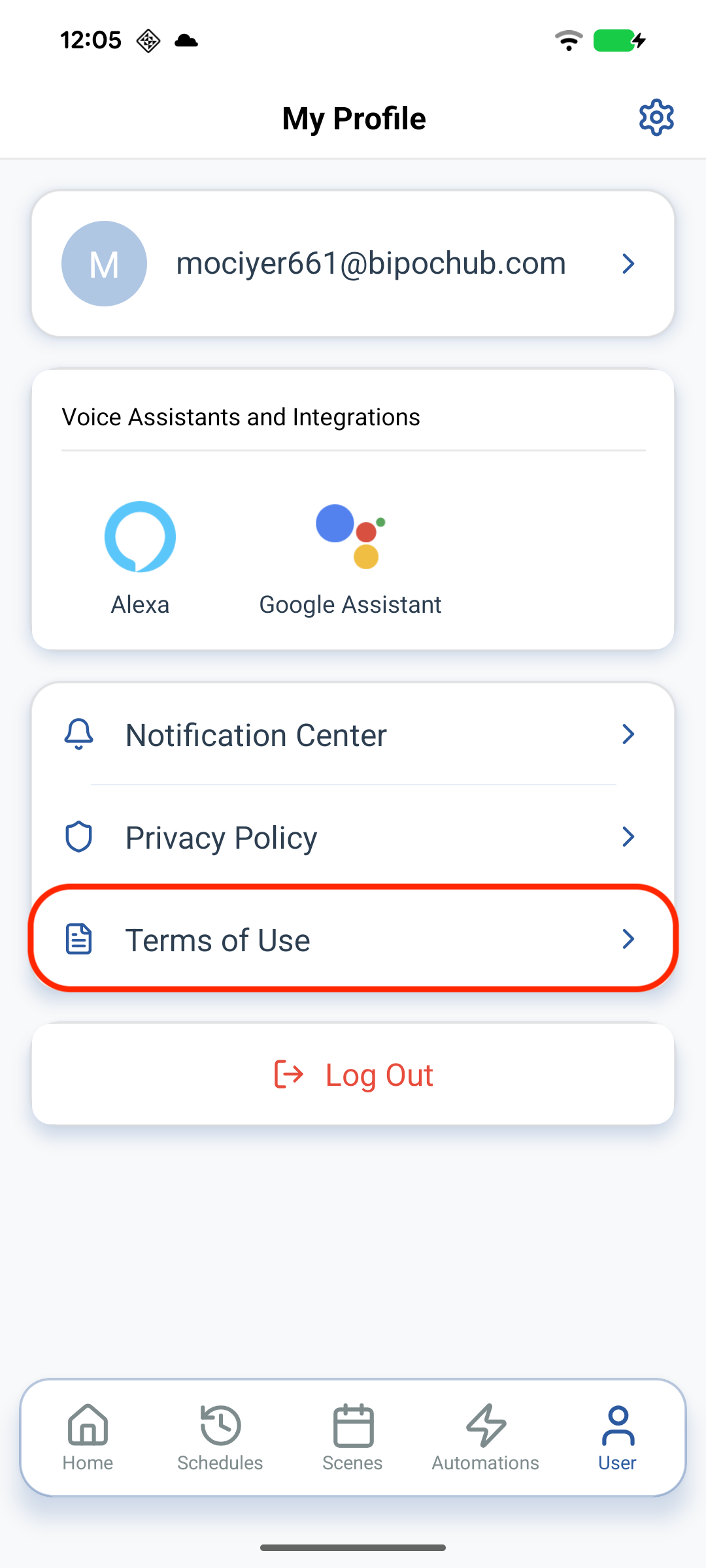The height and width of the screenshot is (1568, 706).
Task: Switch to the Scenes tab
Action: click(352, 1437)
